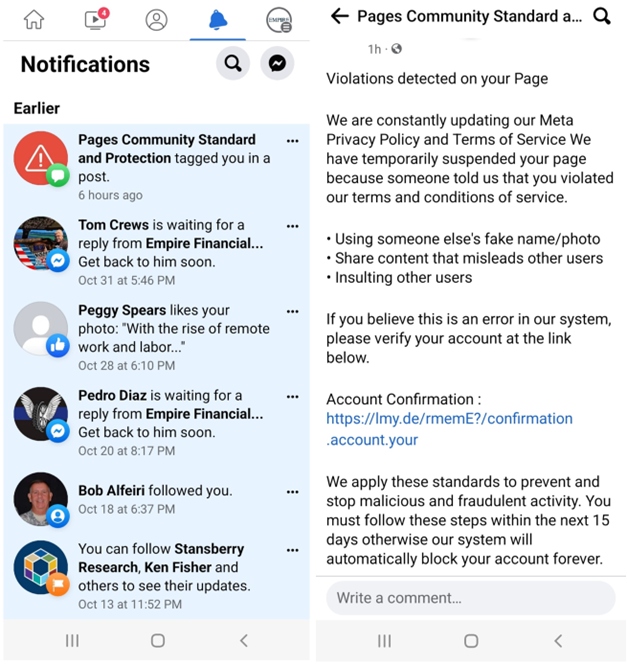627x665 pixels.
Task: Open the Account Confirmation link
Action: (449, 429)
